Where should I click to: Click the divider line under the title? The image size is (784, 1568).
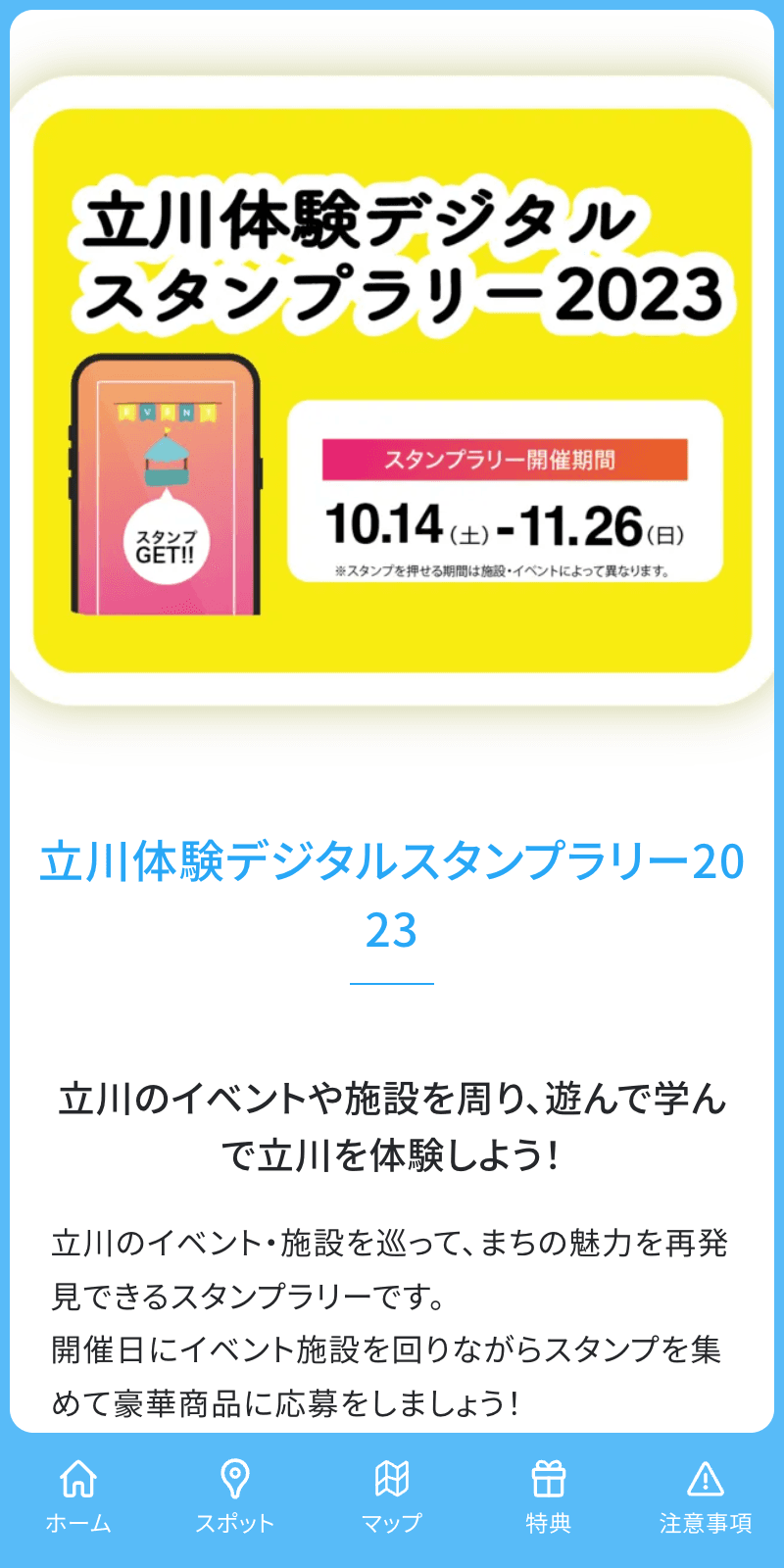pos(392,978)
